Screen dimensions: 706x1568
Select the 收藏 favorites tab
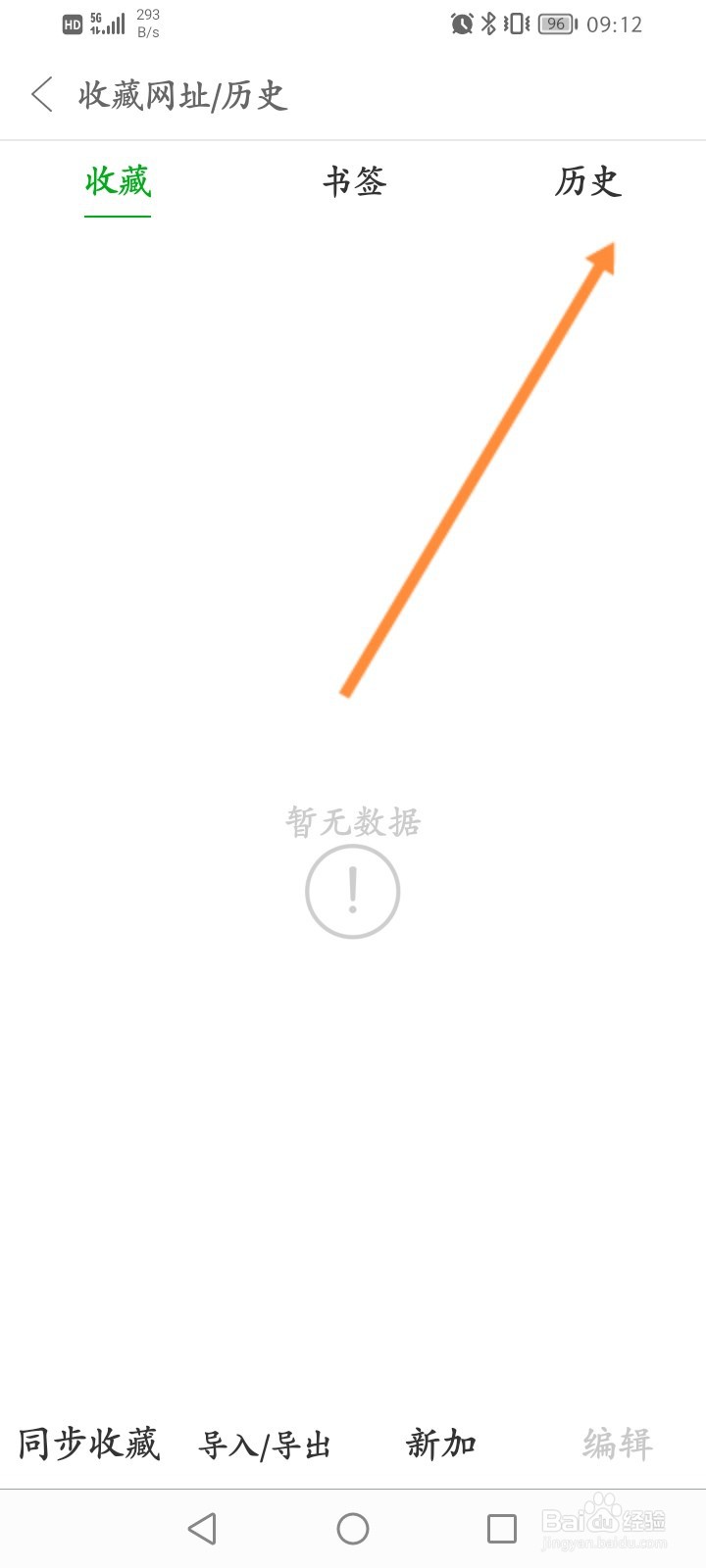click(118, 183)
